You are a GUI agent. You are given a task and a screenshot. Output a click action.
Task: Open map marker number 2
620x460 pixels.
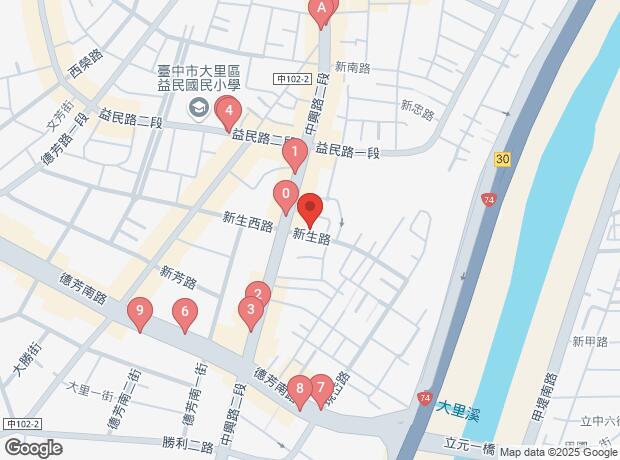(x=257, y=294)
